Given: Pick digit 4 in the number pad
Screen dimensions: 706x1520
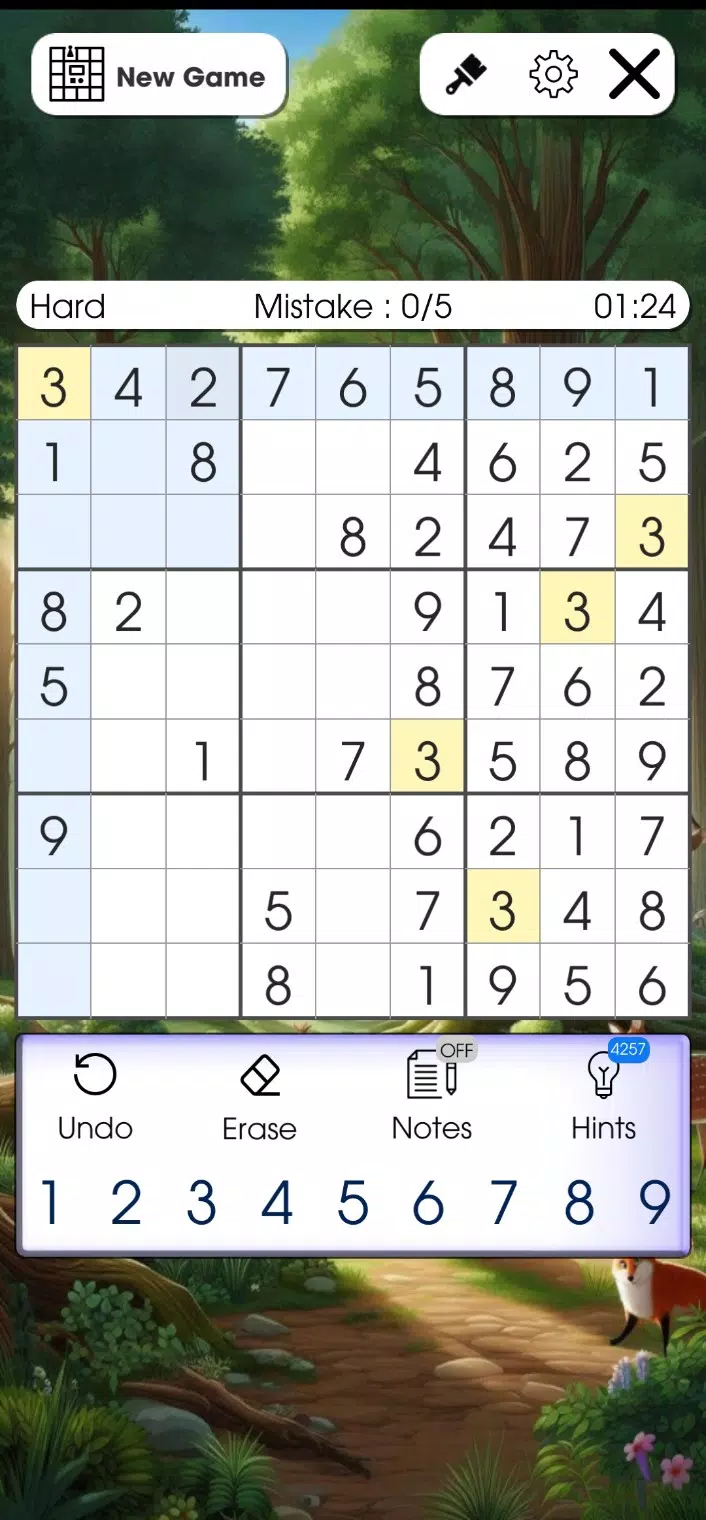Looking at the screenshot, I should 277,1203.
